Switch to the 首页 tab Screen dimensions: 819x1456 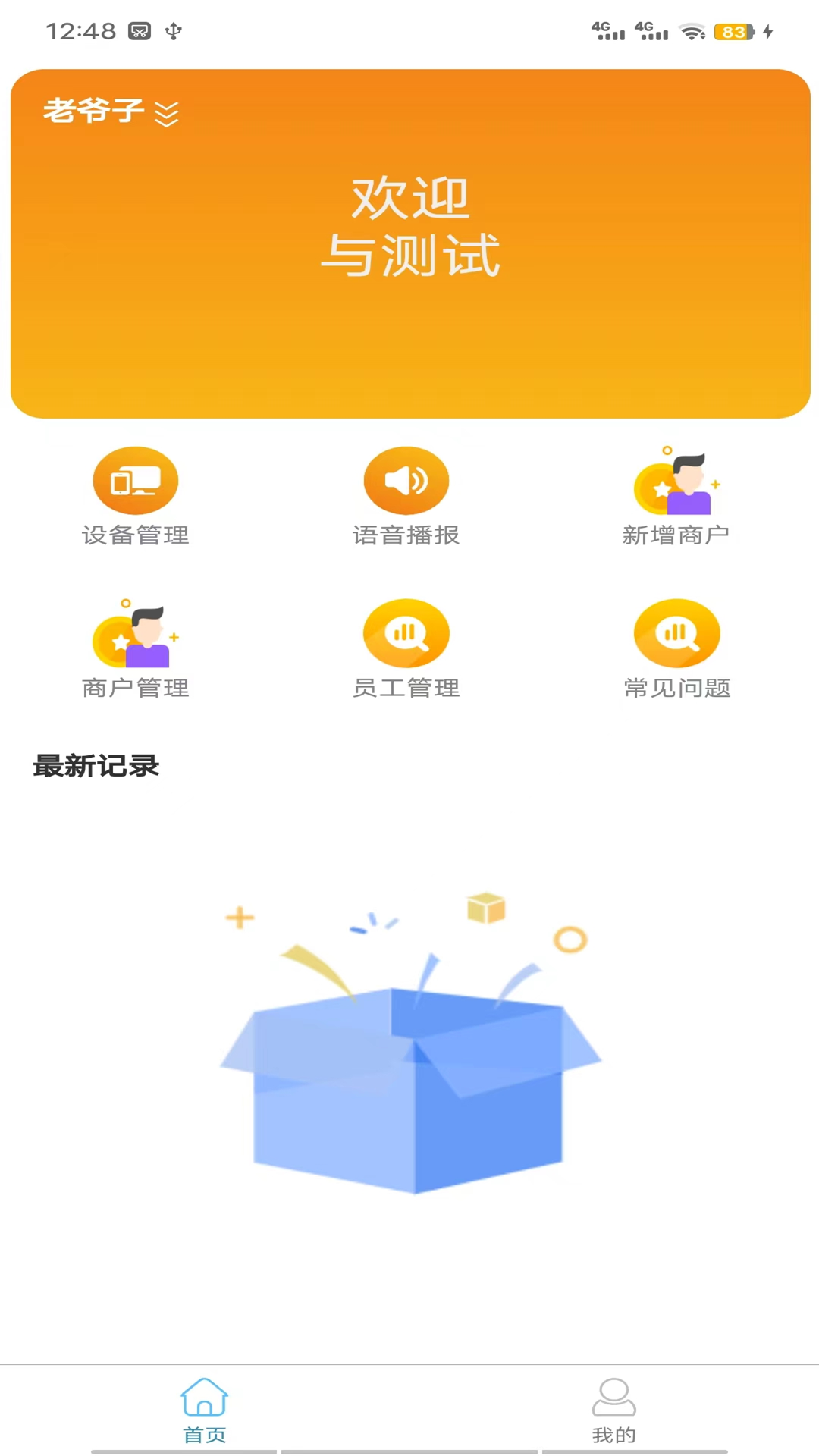[204, 1414]
